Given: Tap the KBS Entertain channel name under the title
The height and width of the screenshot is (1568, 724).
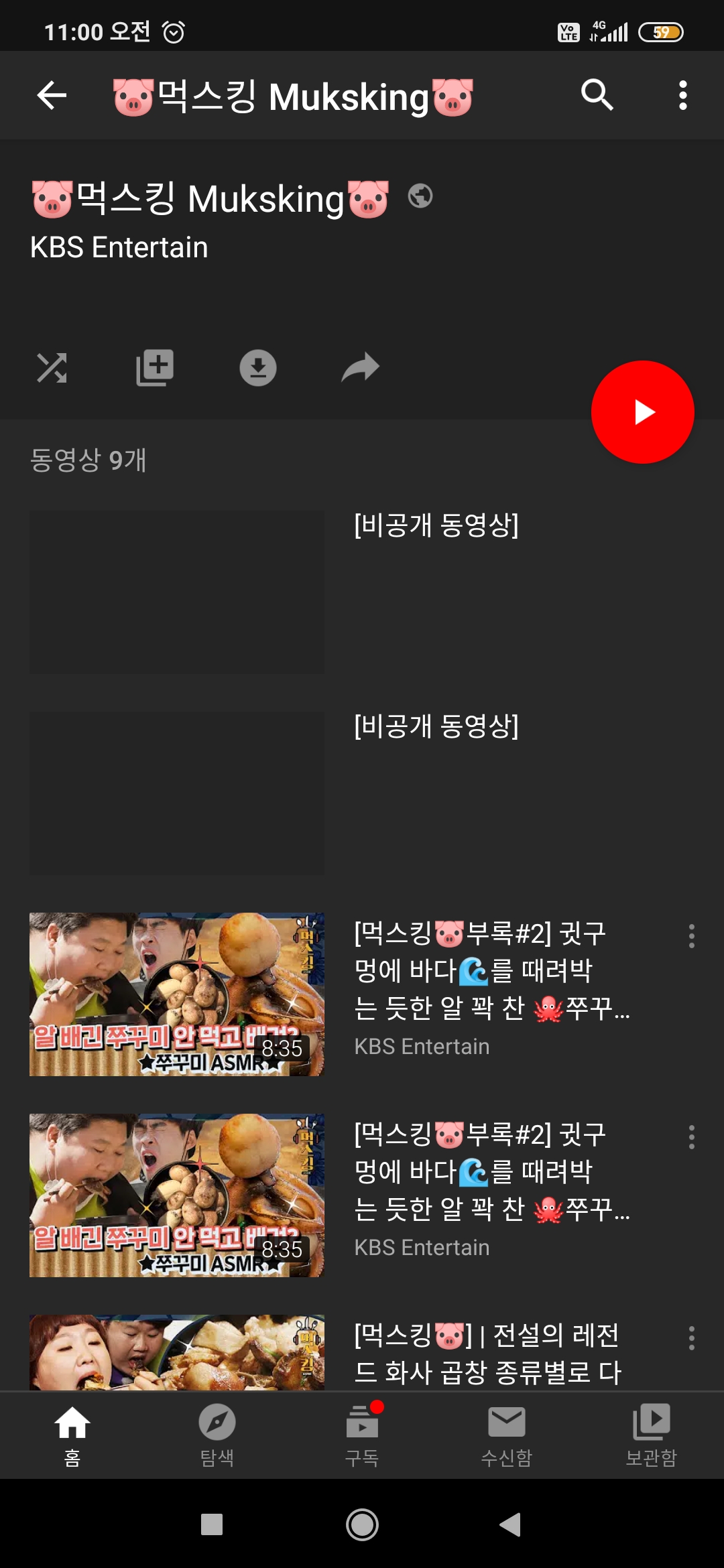Looking at the screenshot, I should point(119,247).
